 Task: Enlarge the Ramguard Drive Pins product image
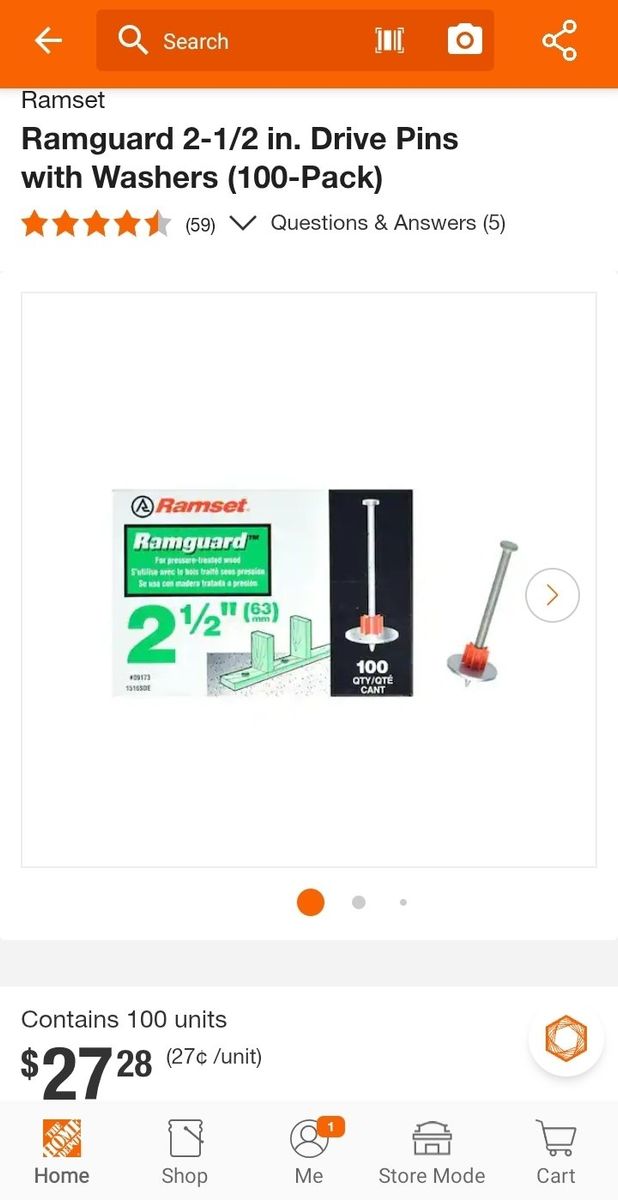[x=290, y=593]
